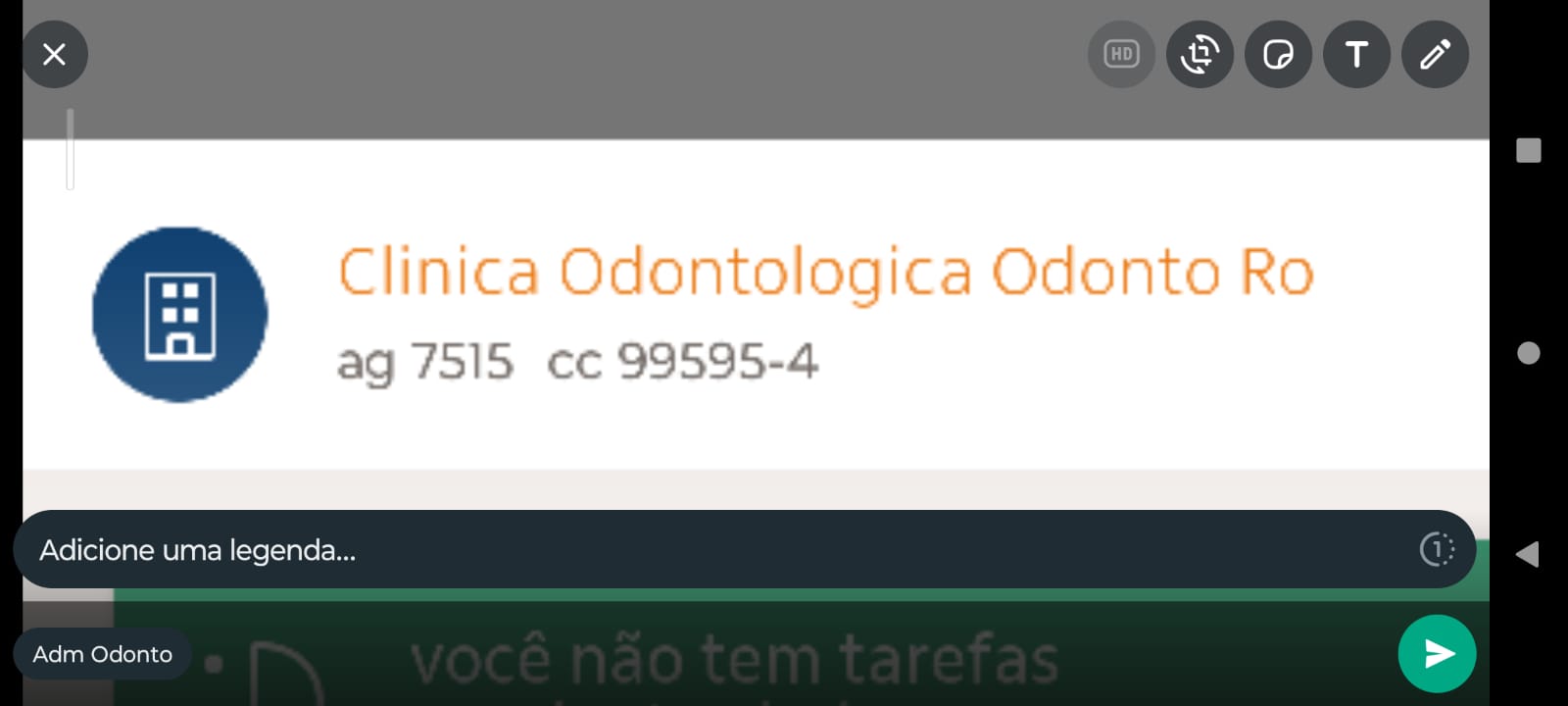Image resolution: width=1568 pixels, height=706 pixels.
Task: Tap the caption field "Adicione uma legenda..."
Action: click(x=686, y=550)
